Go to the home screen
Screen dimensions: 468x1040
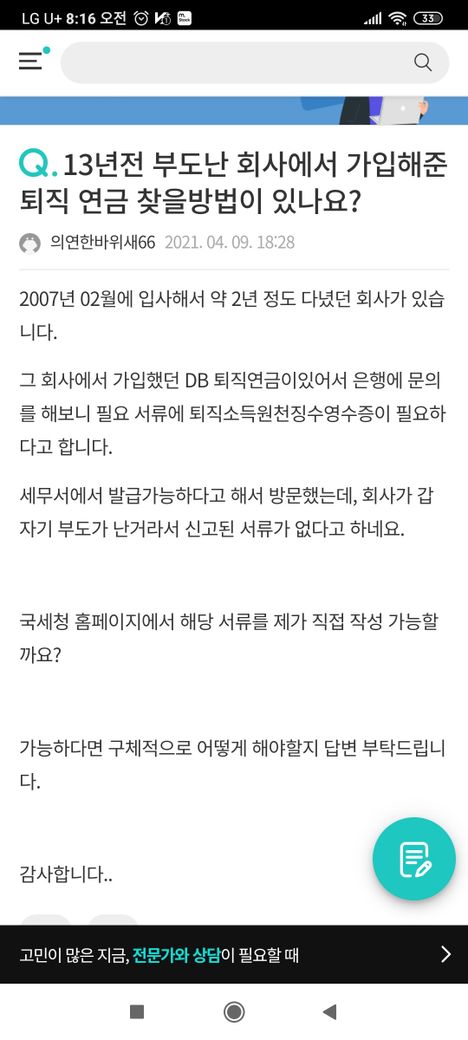[234, 1011]
